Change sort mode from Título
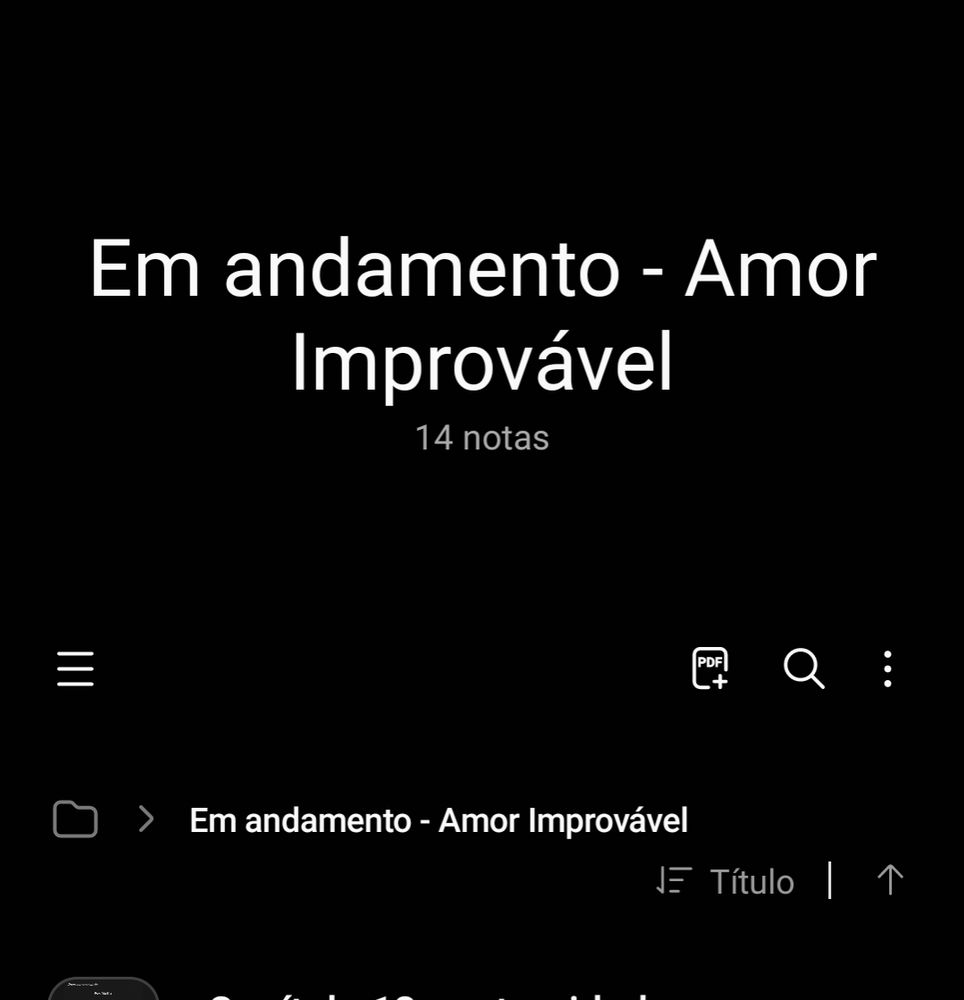 pos(727,881)
